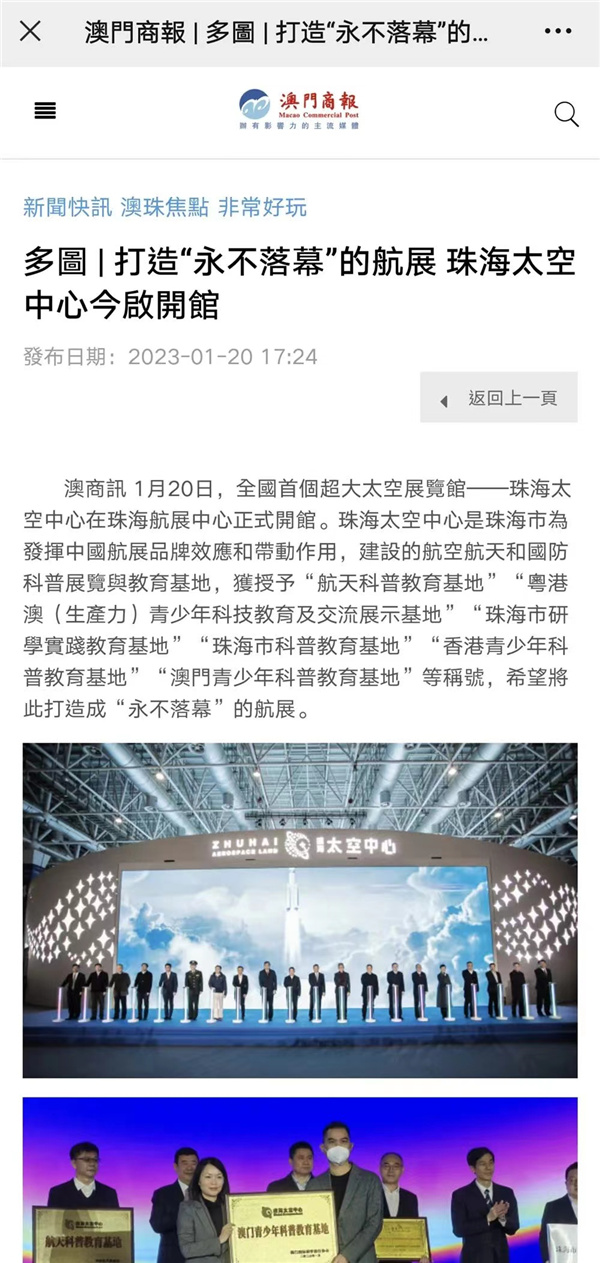Open the 新聞快訊 category link

(x=66, y=208)
